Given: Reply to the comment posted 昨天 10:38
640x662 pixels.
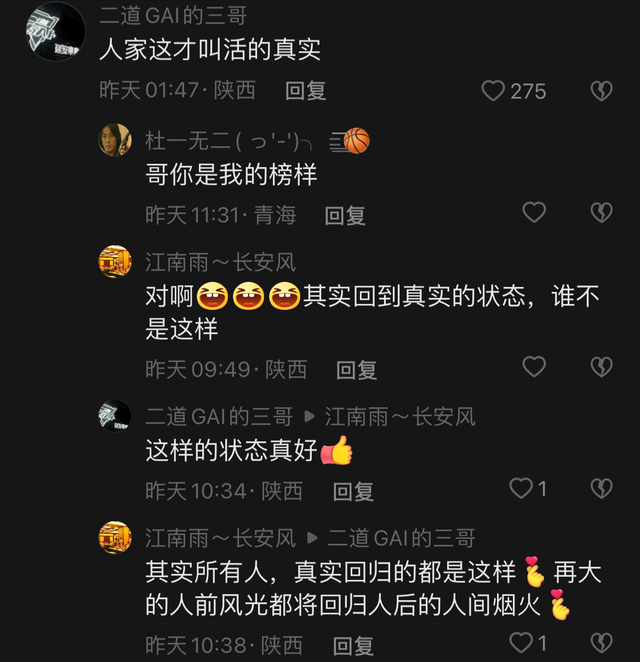Looking at the screenshot, I should [x=353, y=645].
